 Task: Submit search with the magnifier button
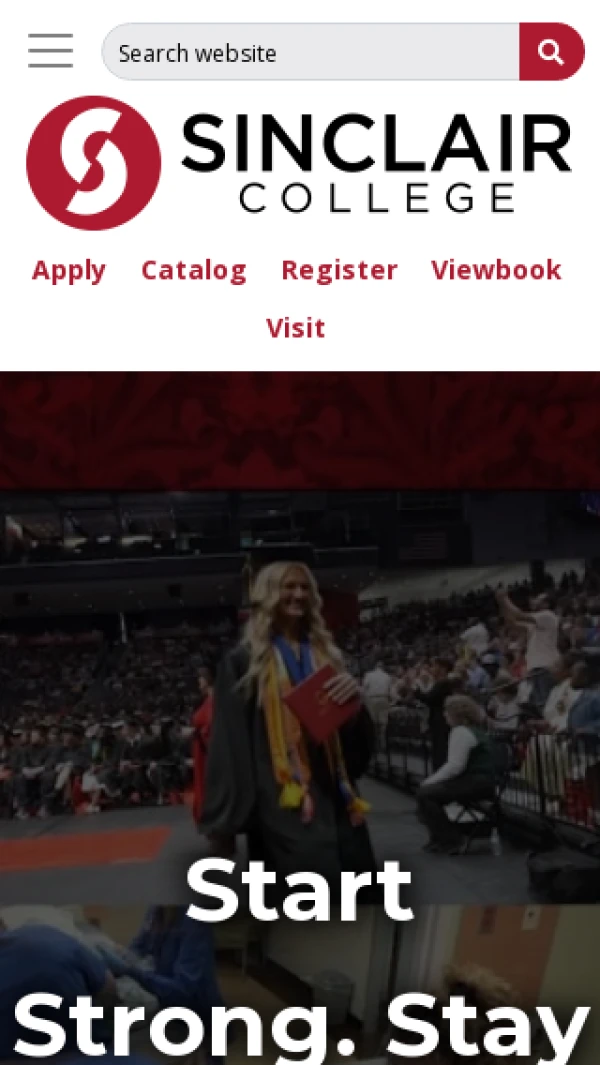[x=551, y=52]
